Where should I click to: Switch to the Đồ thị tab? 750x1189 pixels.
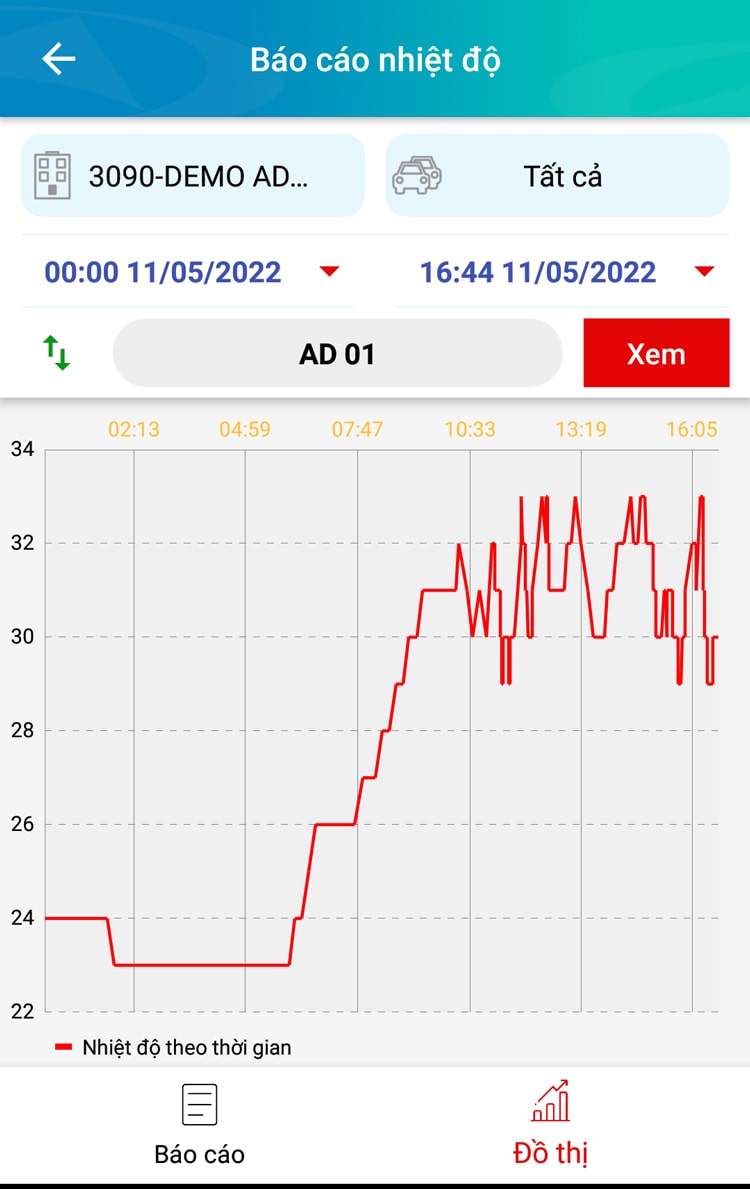pos(551,1125)
